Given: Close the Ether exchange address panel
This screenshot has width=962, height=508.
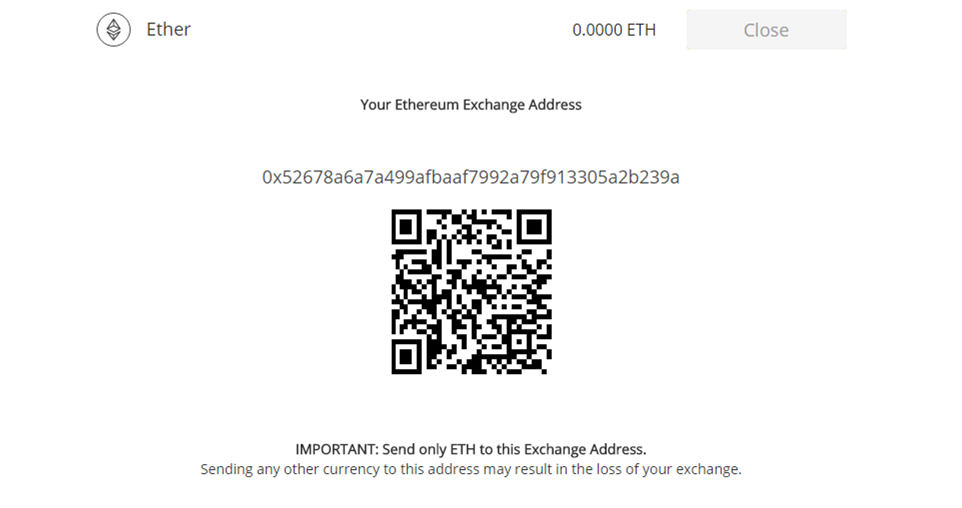Looking at the screenshot, I should (766, 30).
